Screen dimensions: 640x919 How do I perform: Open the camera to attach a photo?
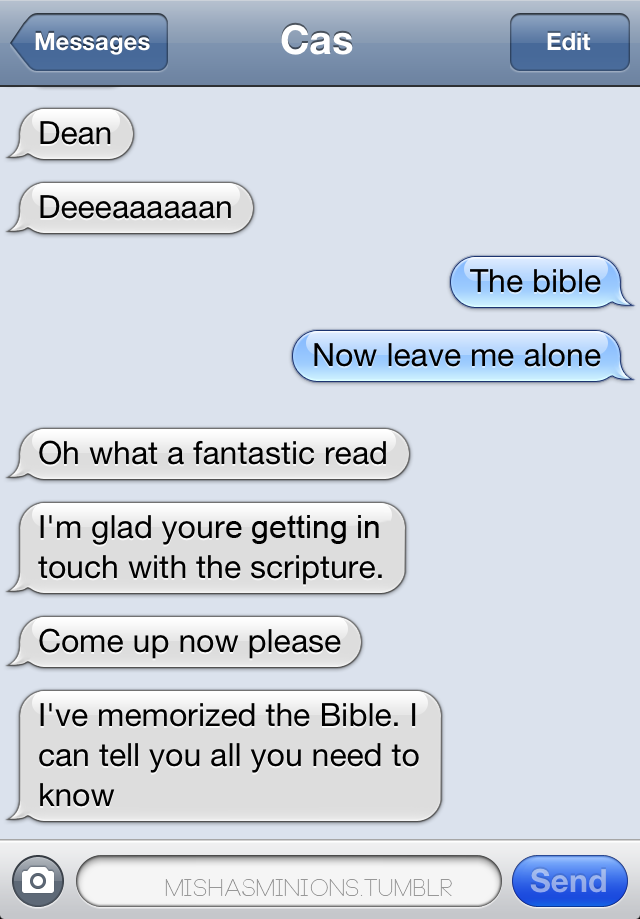[38, 880]
